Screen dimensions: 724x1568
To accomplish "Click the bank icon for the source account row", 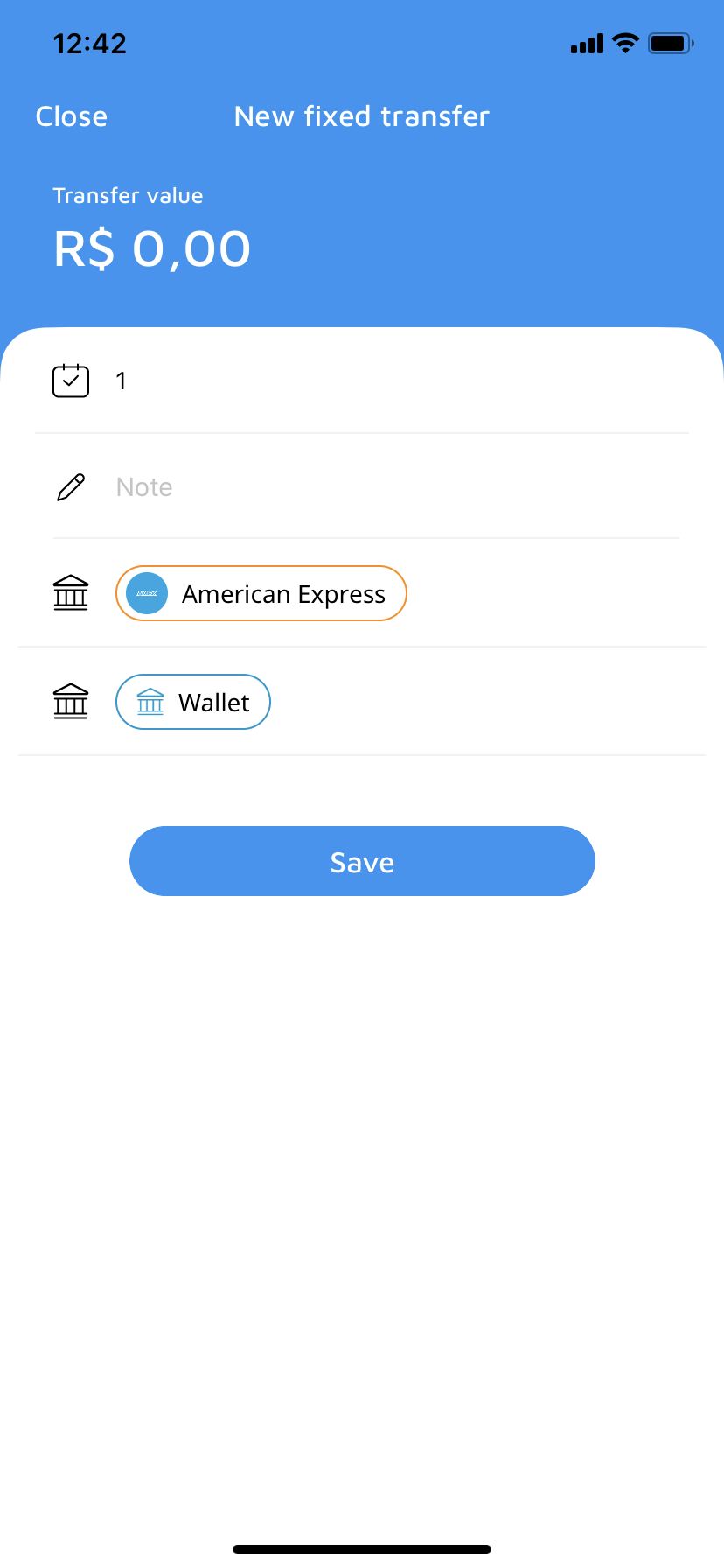I will 70,592.
